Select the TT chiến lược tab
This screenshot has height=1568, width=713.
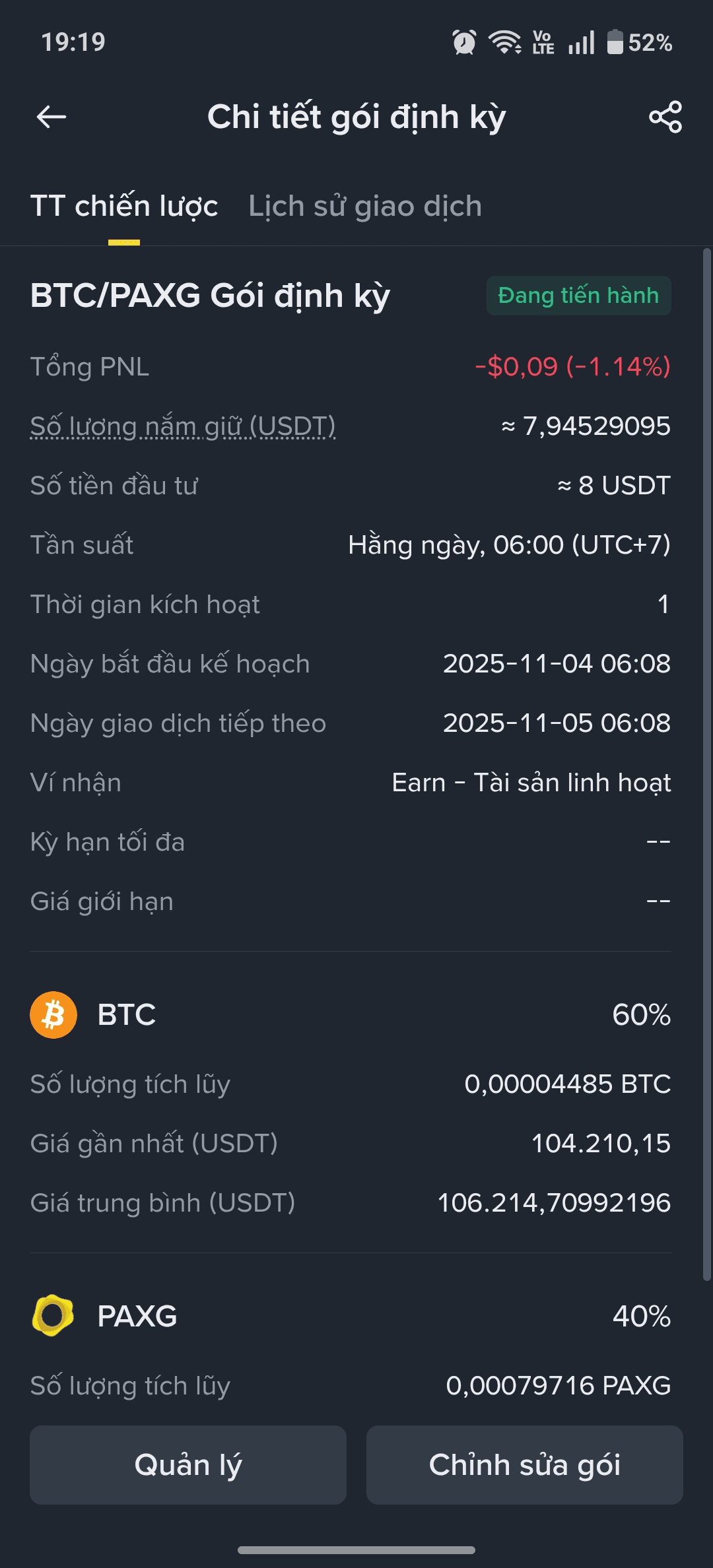(x=124, y=207)
